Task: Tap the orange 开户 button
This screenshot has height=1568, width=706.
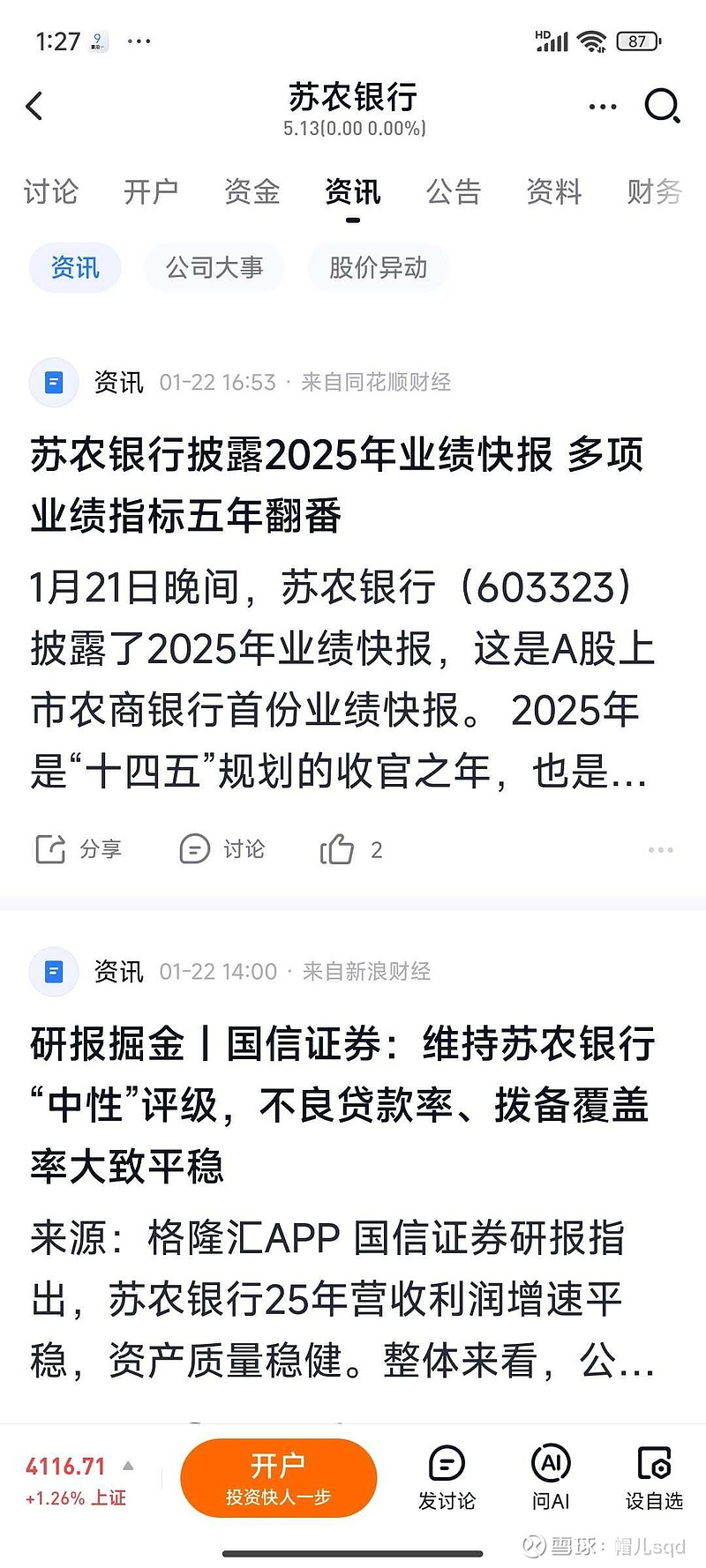Action: (x=278, y=1477)
